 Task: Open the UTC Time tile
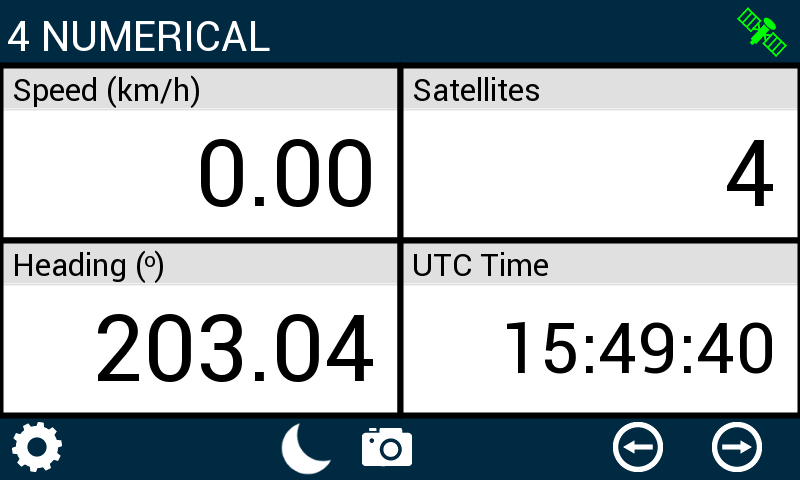click(600, 328)
